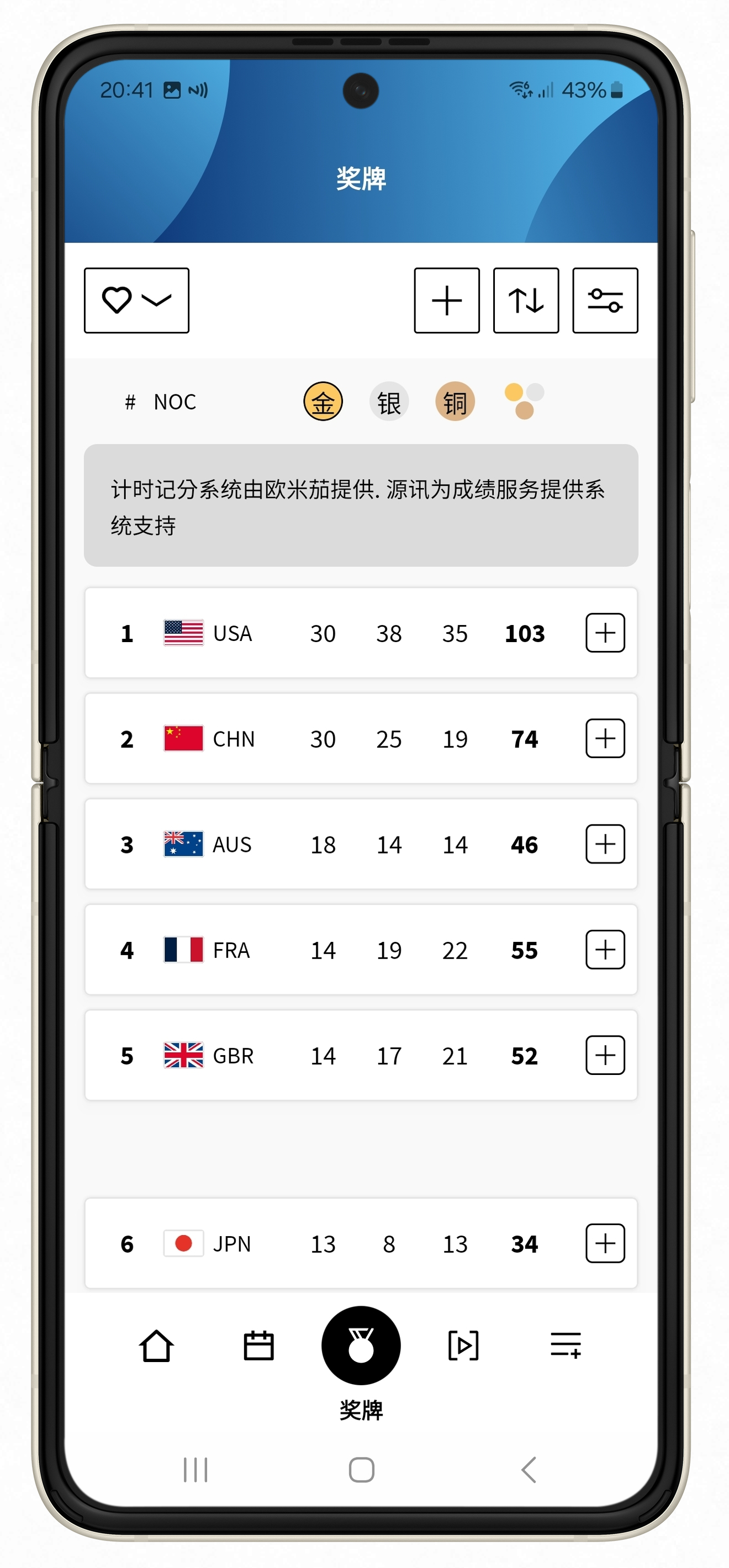This screenshot has width=729, height=1568.
Task: Open the sort order arrows
Action: pyautogui.click(x=526, y=300)
